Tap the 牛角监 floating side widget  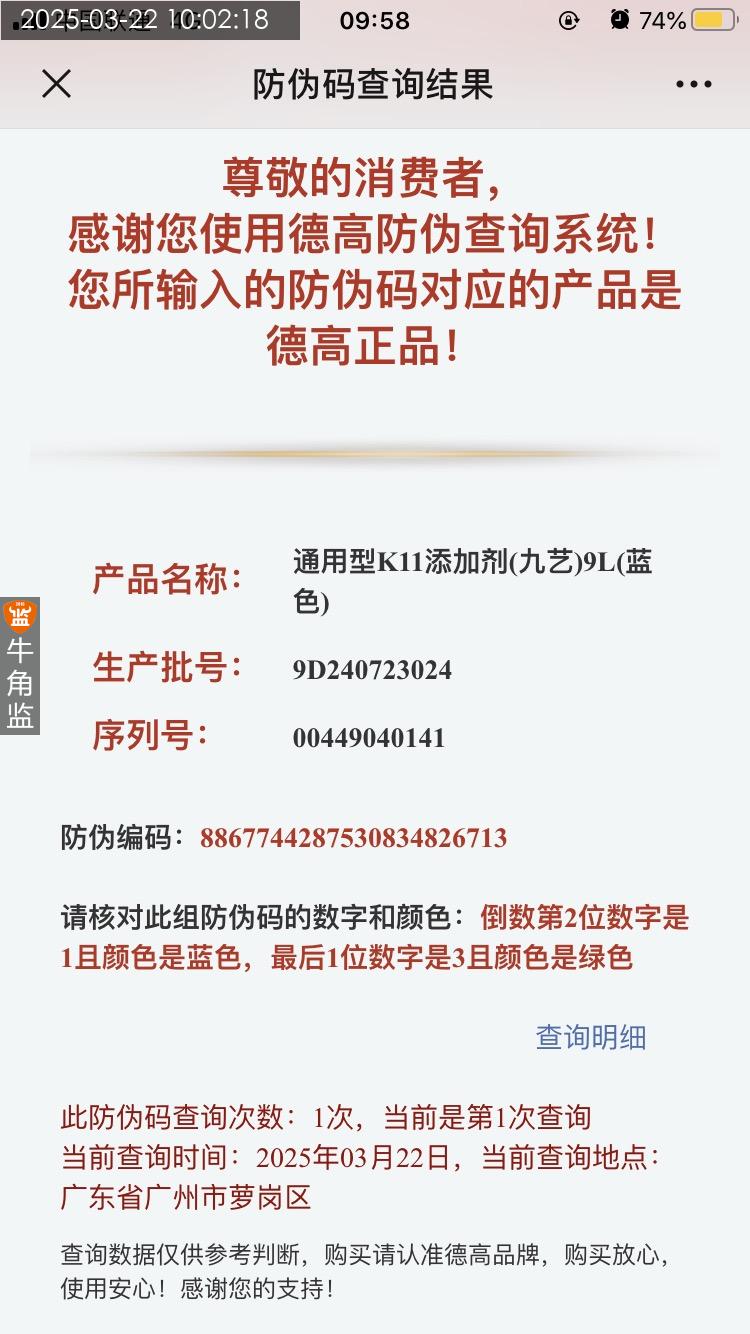tap(20, 666)
